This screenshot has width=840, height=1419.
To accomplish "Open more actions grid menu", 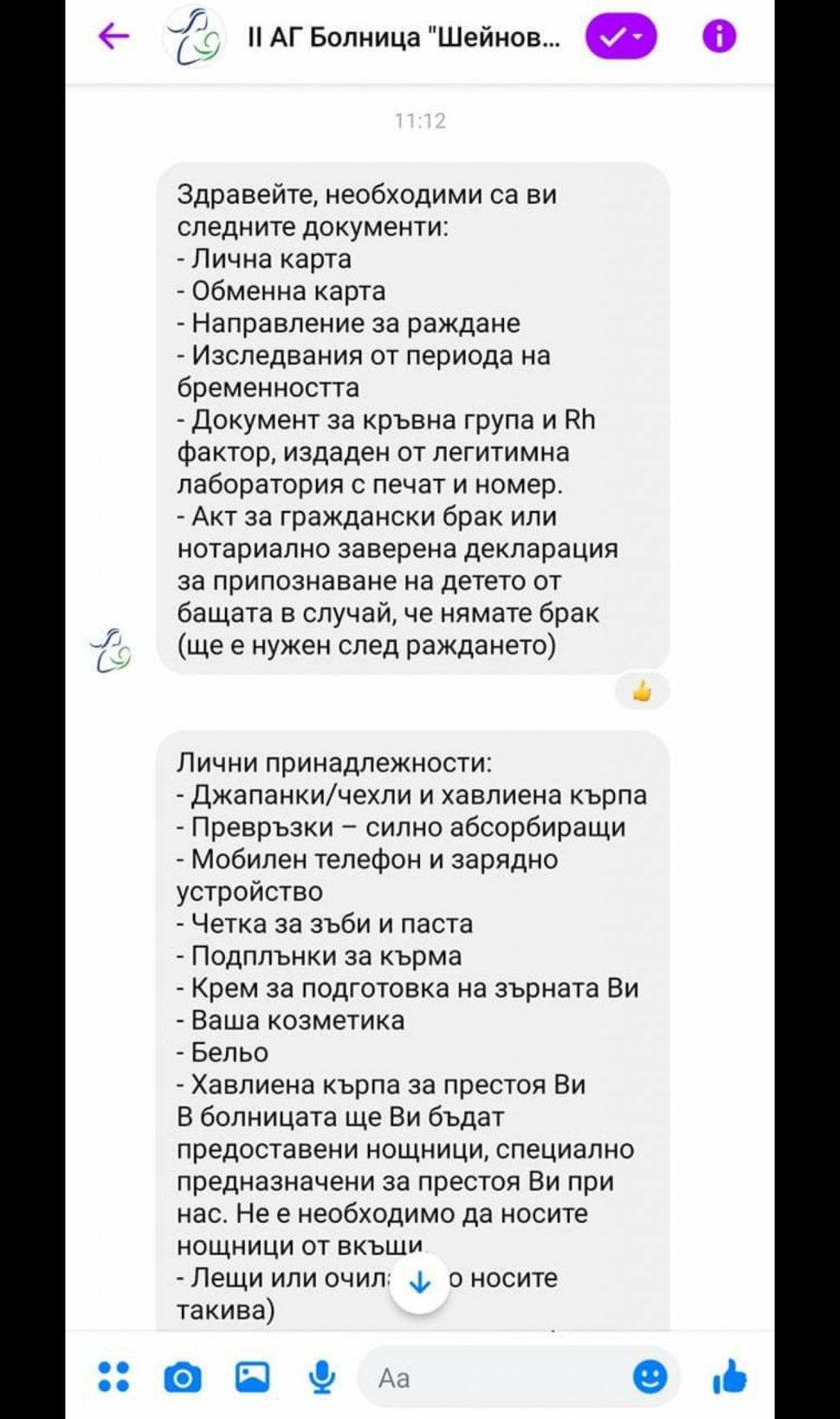I will [113, 1377].
